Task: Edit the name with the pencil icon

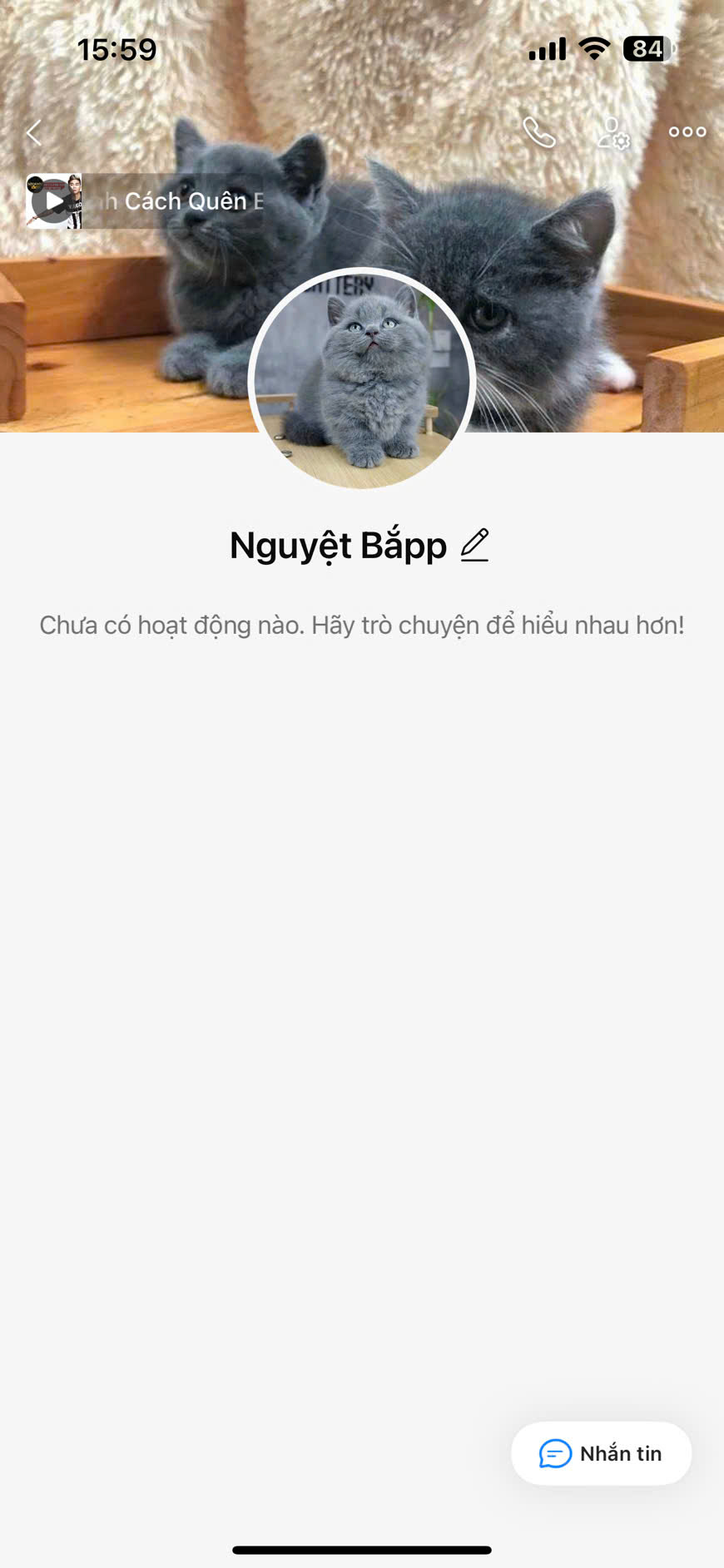Action: coord(474,546)
